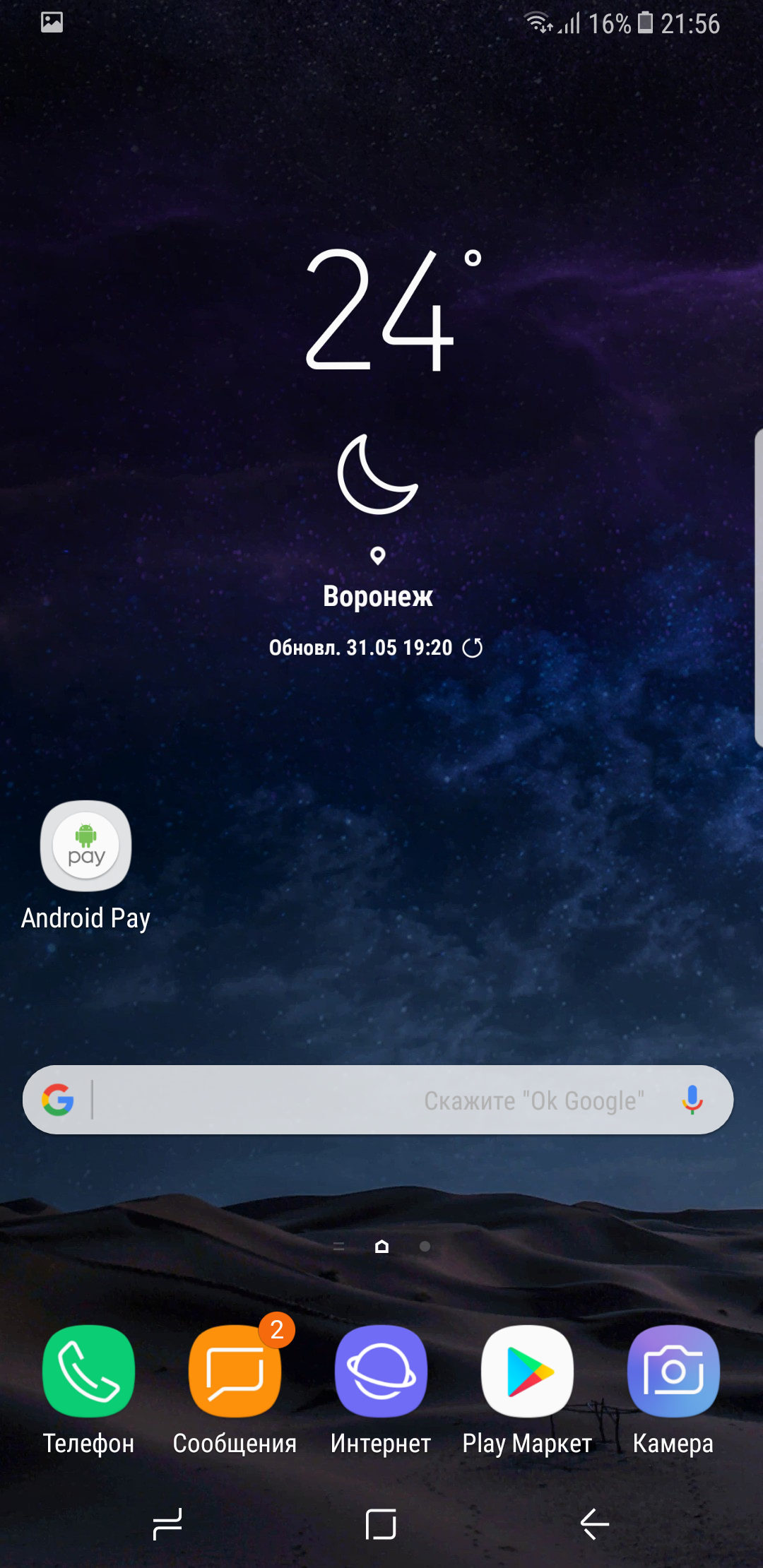This screenshot has height=1568, width=763.
Task: Open recent apps from navigation bar
Action: [x=167, y=1524]
